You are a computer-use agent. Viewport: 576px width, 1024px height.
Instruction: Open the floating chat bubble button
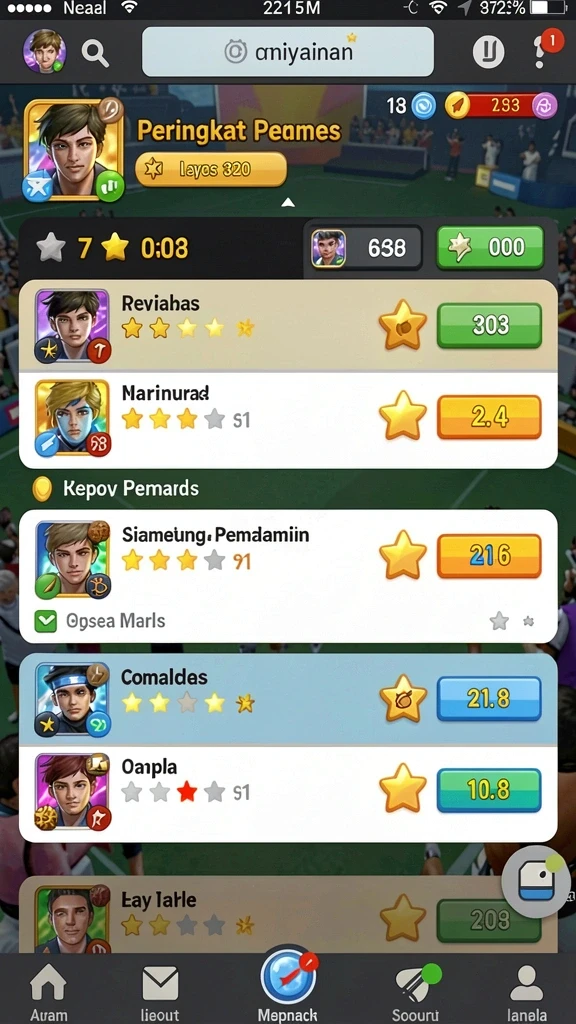pyautogui.click(x=536, y=882)
